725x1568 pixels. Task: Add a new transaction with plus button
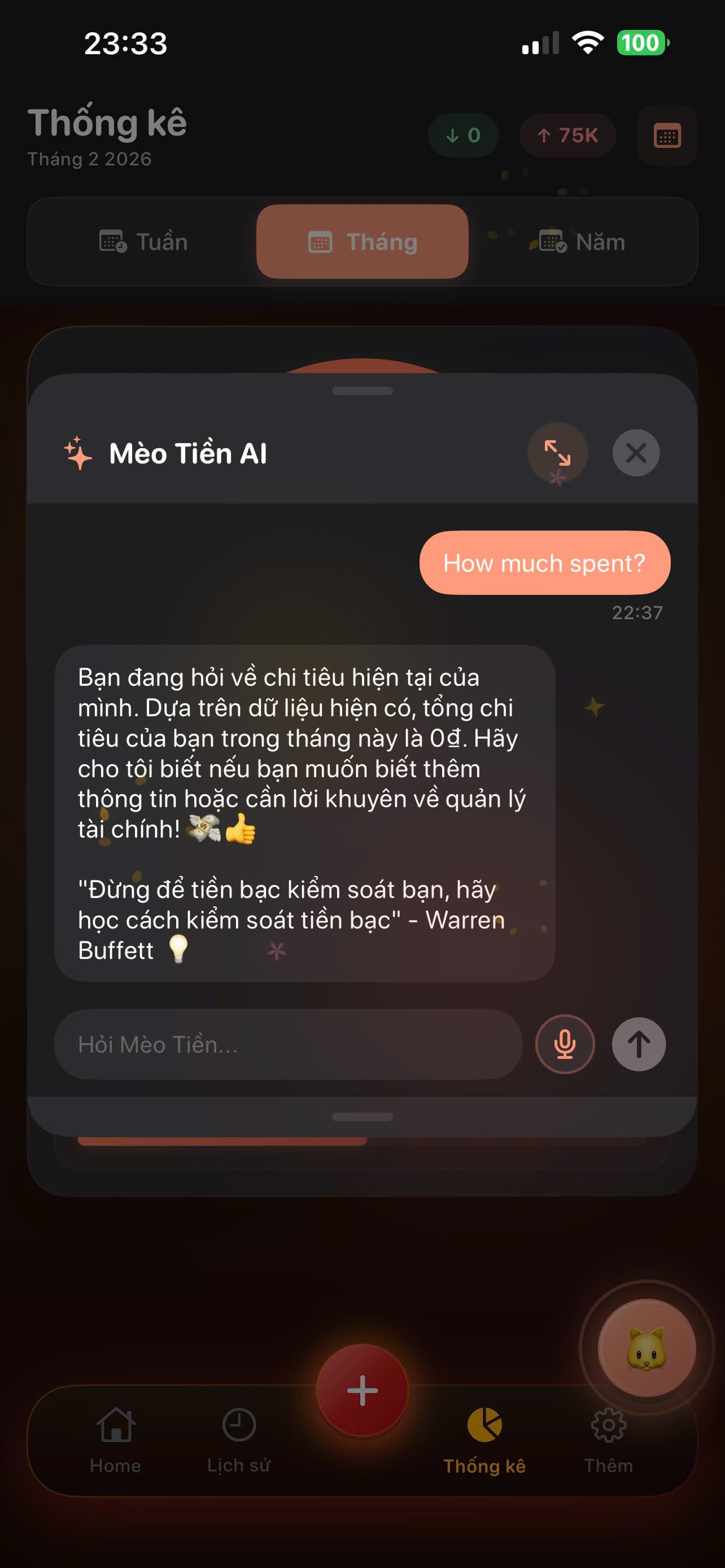point(362,1390)
